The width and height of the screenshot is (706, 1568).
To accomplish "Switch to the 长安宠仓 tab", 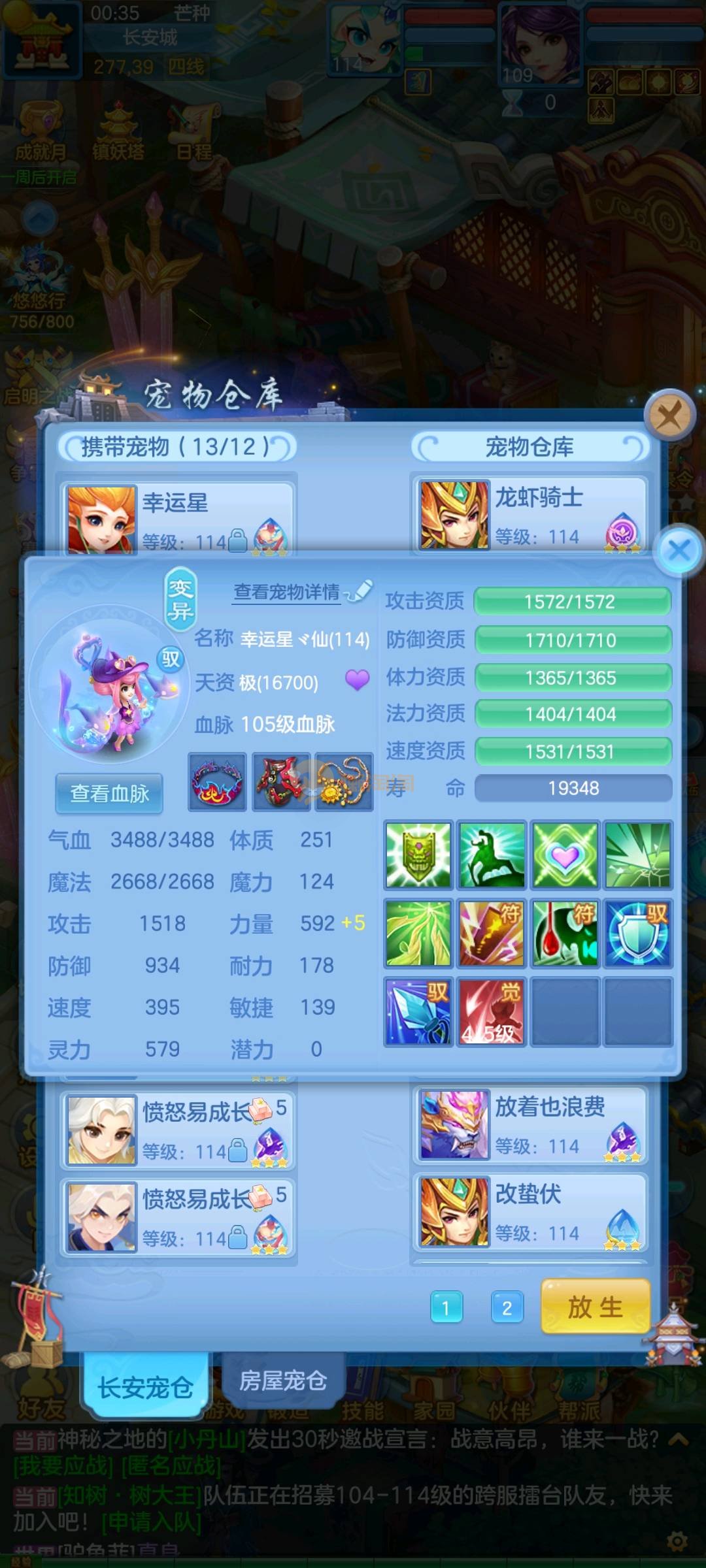I will [x=145, y=1386].
